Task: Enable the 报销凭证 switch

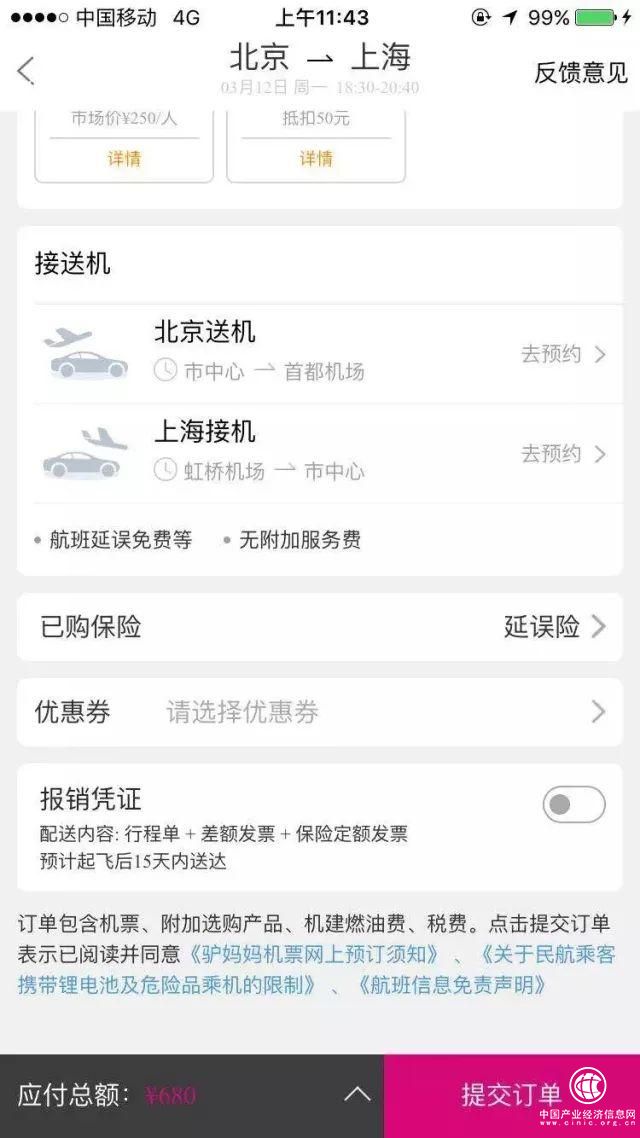Action: (x=573, y=804)
